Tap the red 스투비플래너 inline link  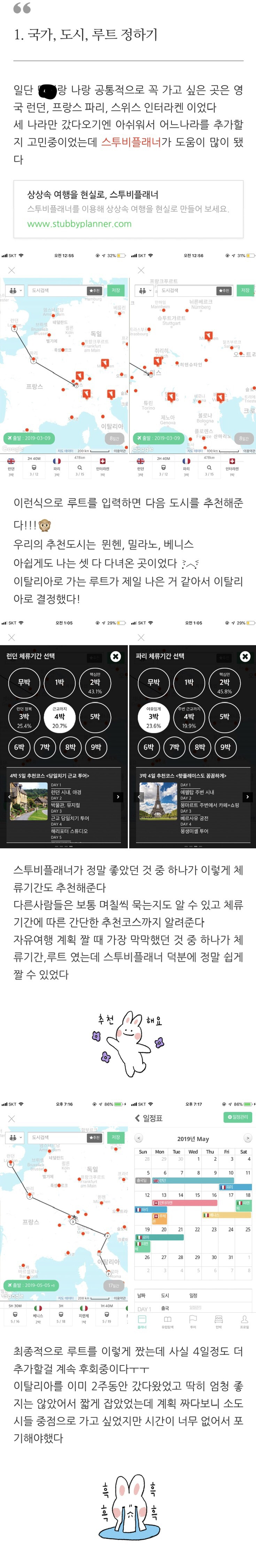click(x=131, y=142)
